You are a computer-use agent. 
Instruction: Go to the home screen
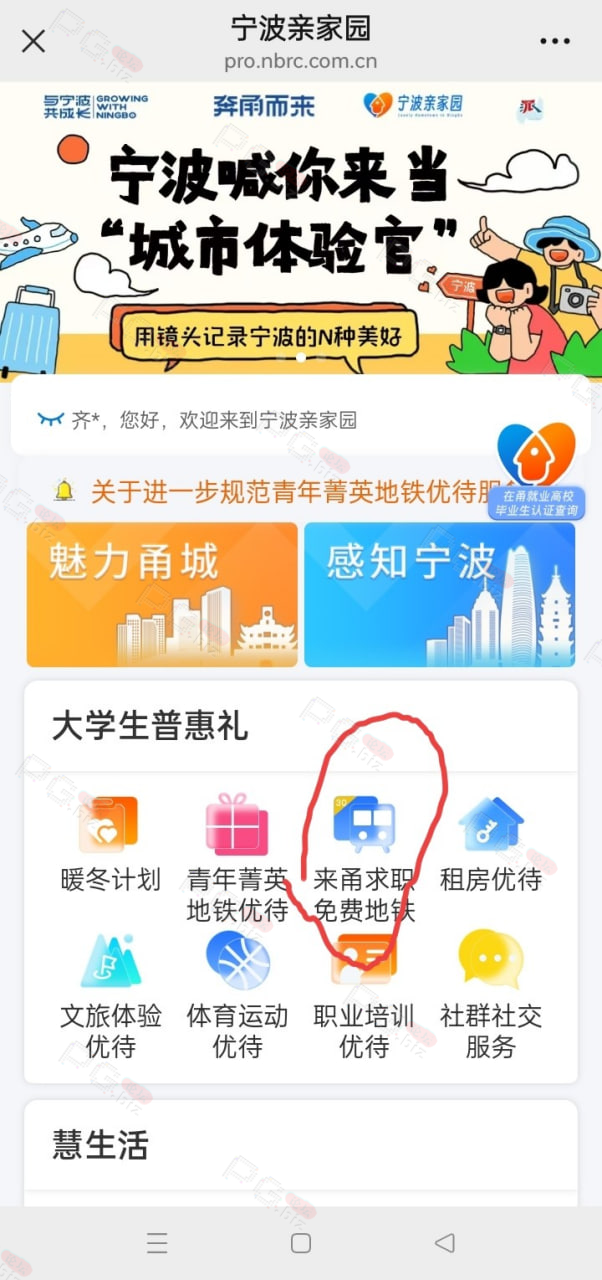[301, 1243]
